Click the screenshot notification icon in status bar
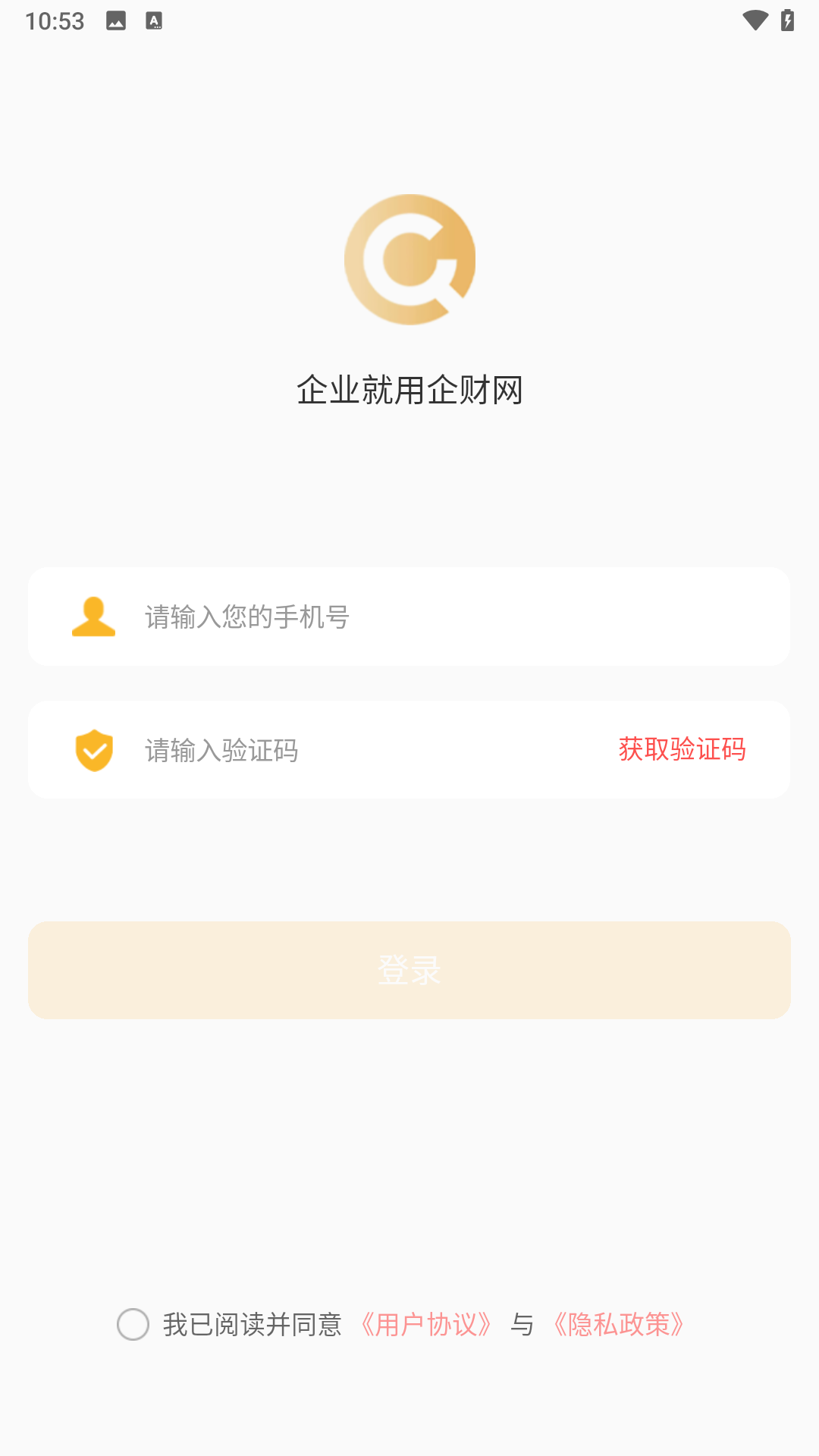Screen dimensions: 819x1456 point(116,21)
